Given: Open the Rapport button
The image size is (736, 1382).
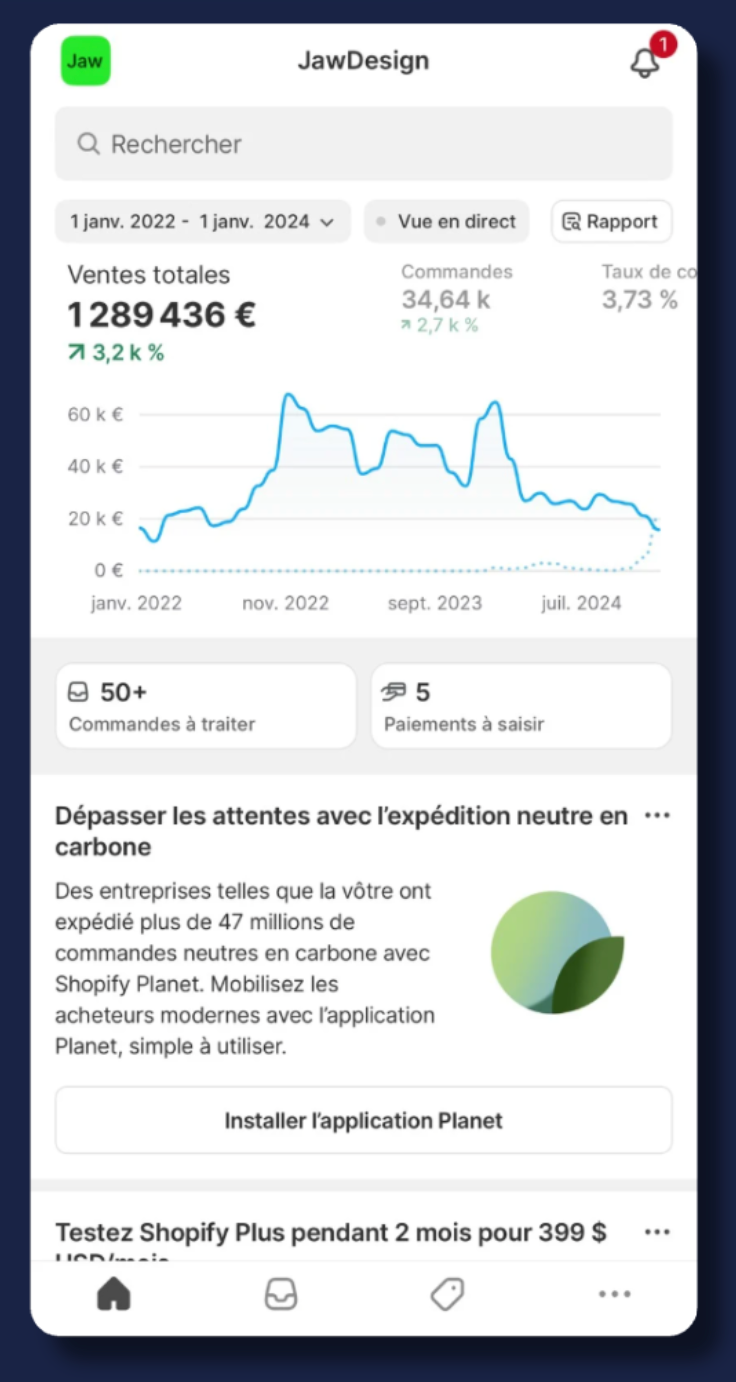Looking at the screenshot, I should (x=611, y=222).
